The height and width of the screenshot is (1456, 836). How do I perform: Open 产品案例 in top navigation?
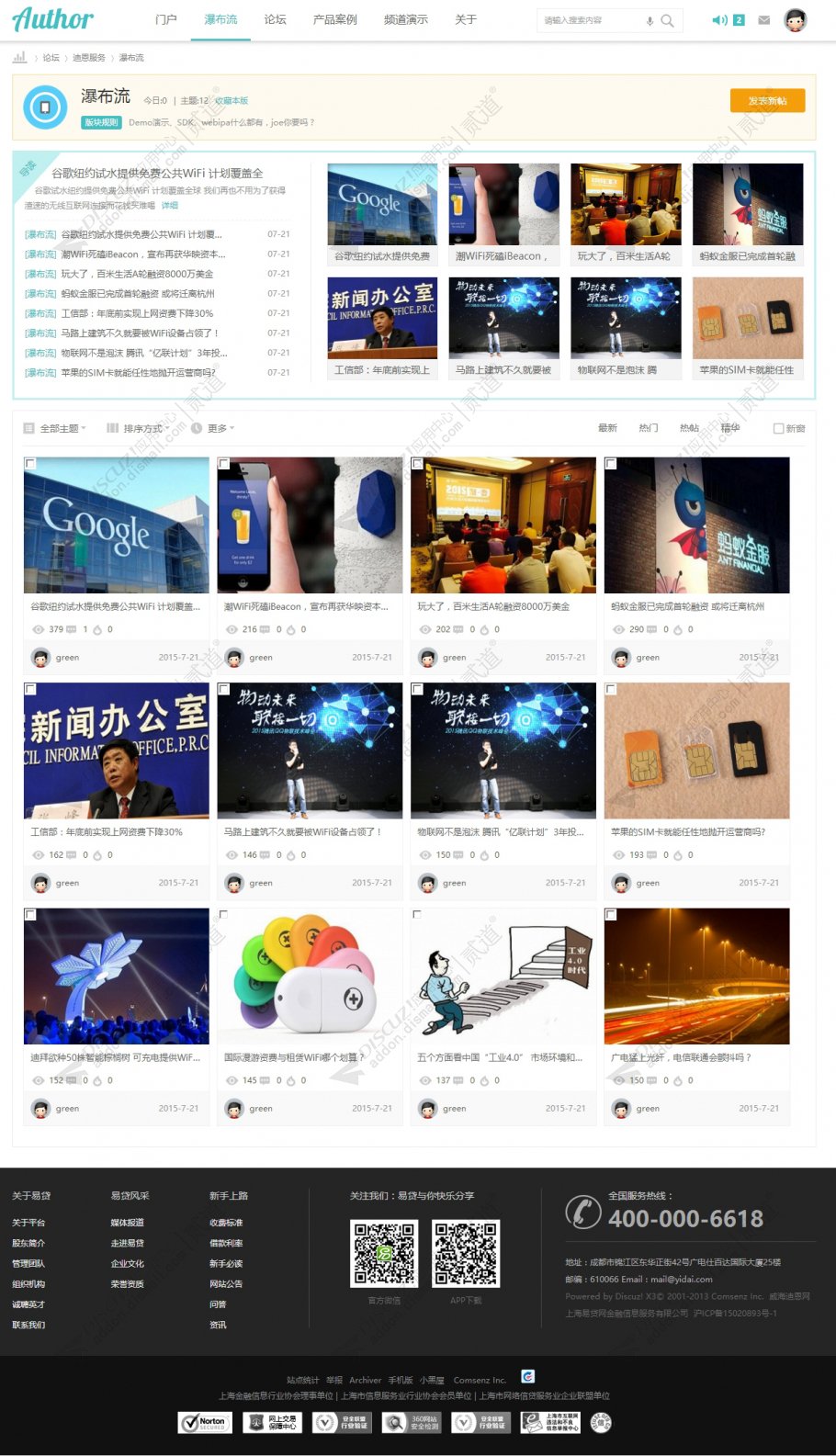pyautogui.click(x=334, y=19)
